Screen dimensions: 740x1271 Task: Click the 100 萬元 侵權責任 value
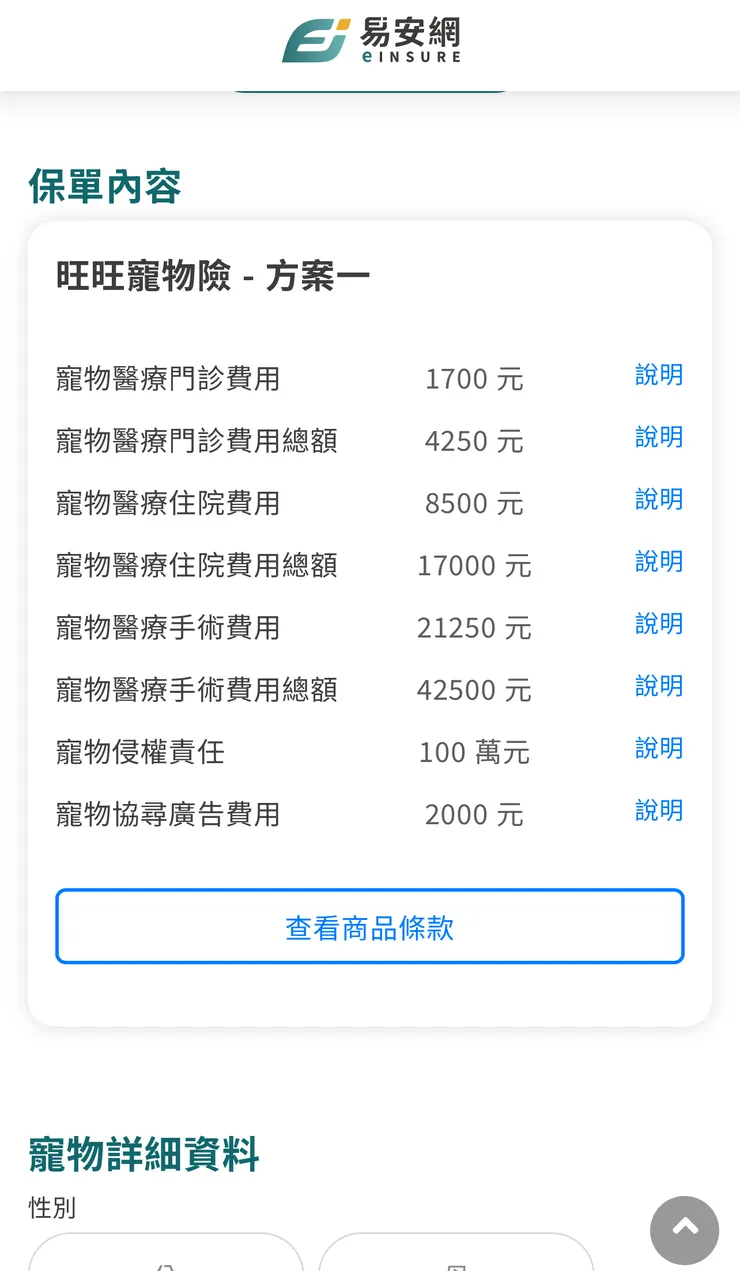[x=473, y=751]
